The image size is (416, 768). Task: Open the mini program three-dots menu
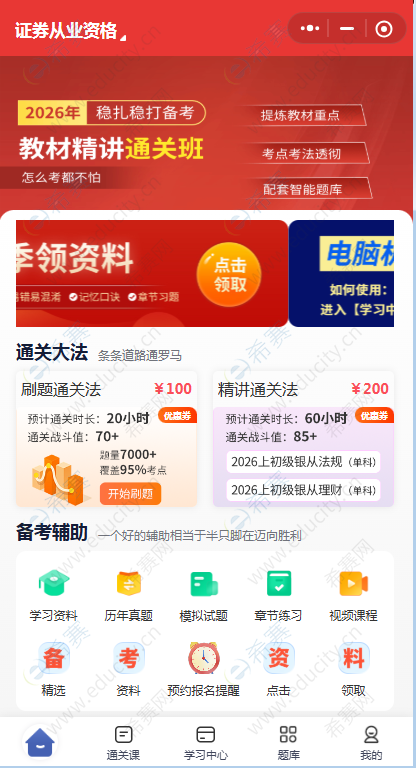pos(310,28)
